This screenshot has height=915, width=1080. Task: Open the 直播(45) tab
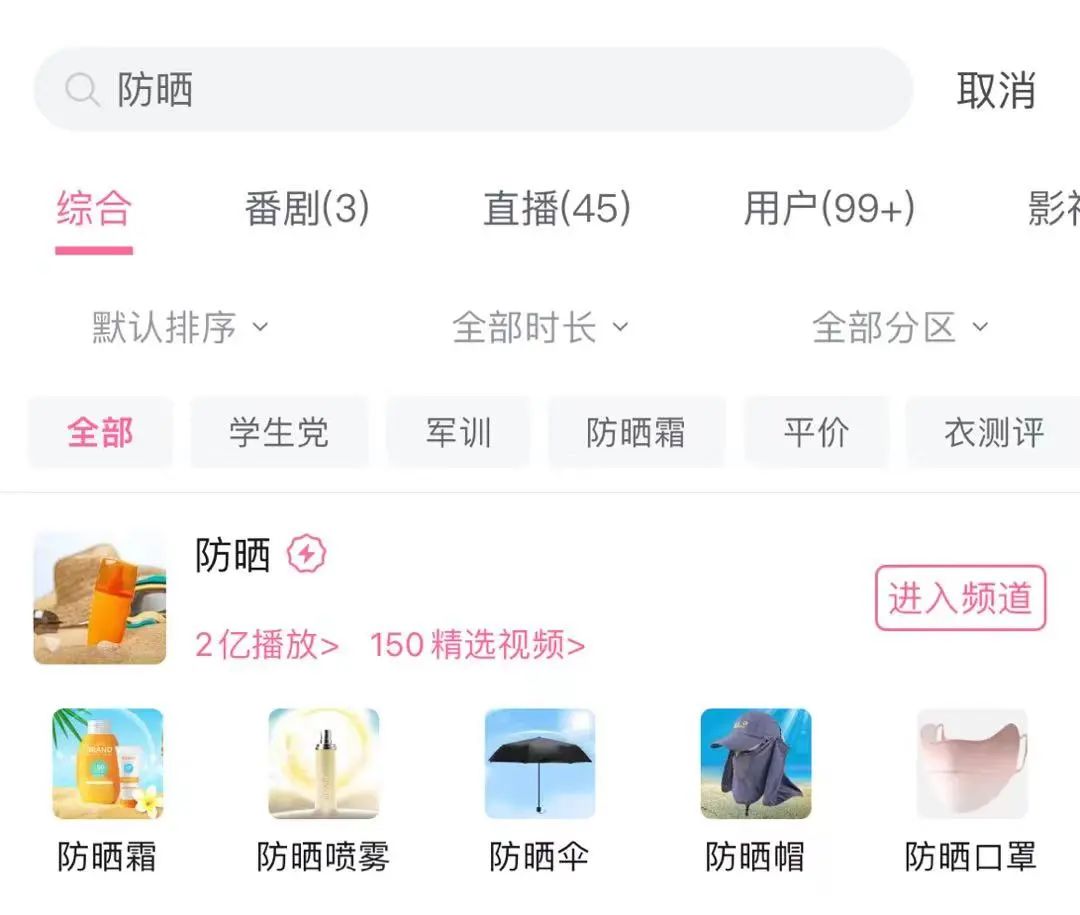[557, 209]
